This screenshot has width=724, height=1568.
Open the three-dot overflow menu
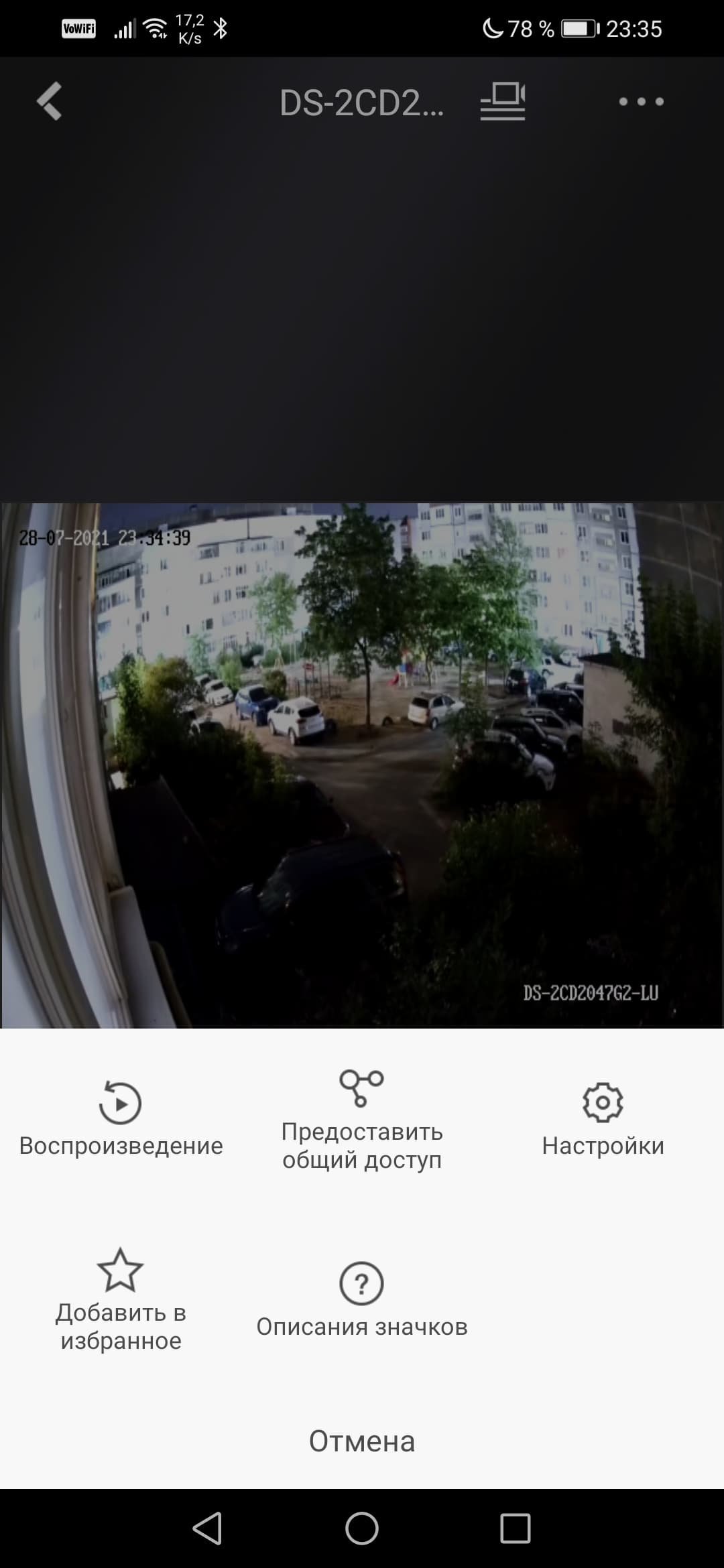[641, 102]
